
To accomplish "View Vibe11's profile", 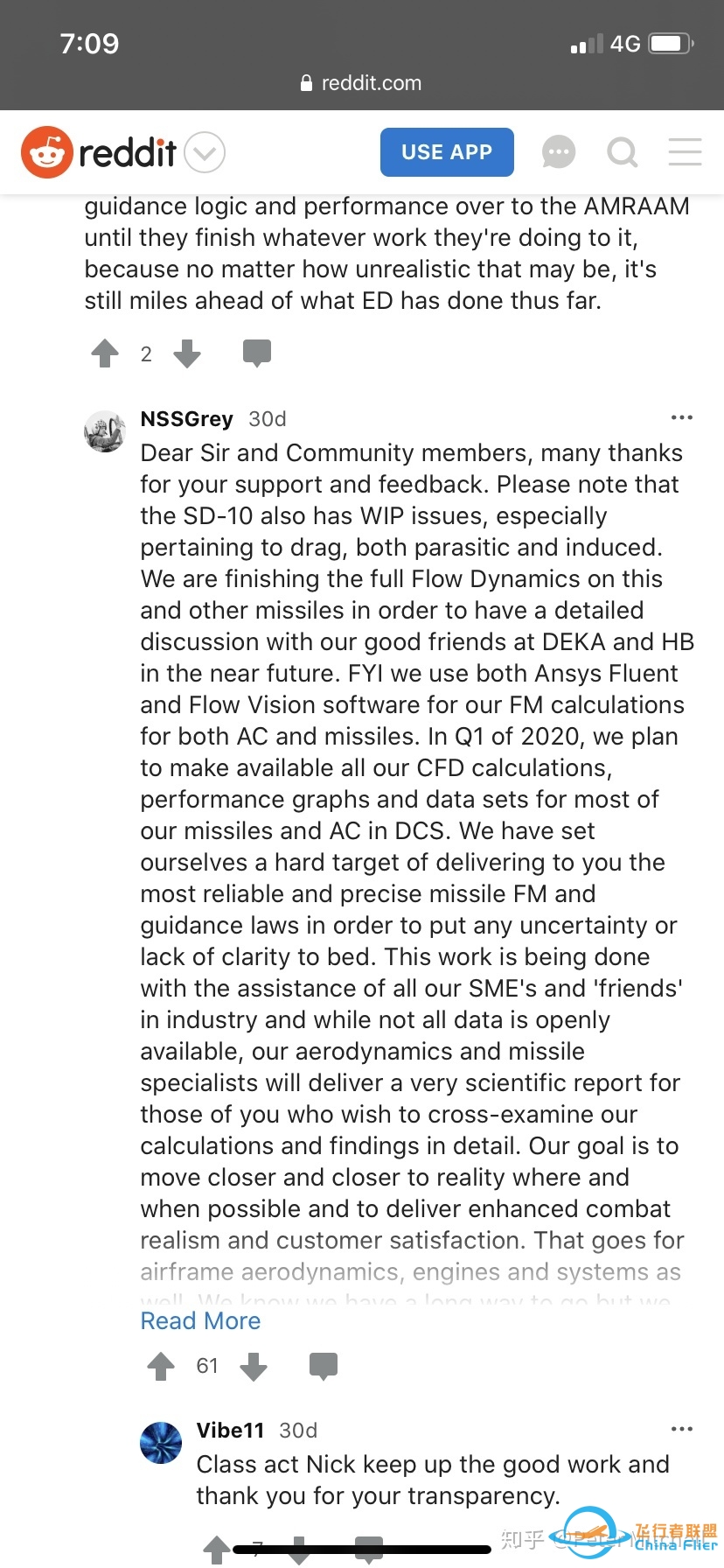I will point(230,1430).
